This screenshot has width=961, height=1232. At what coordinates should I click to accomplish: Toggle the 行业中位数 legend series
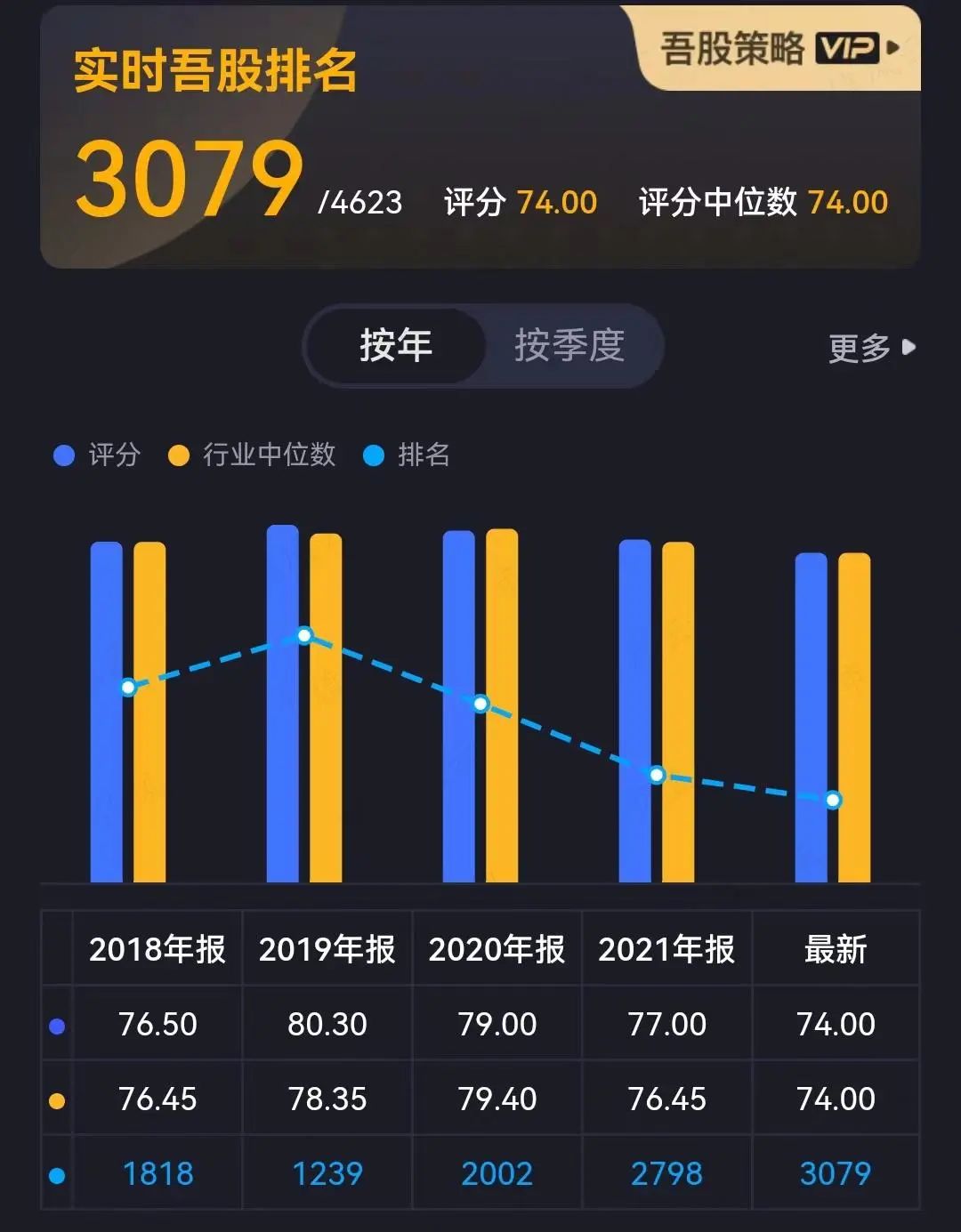click(x=253, y=455)
